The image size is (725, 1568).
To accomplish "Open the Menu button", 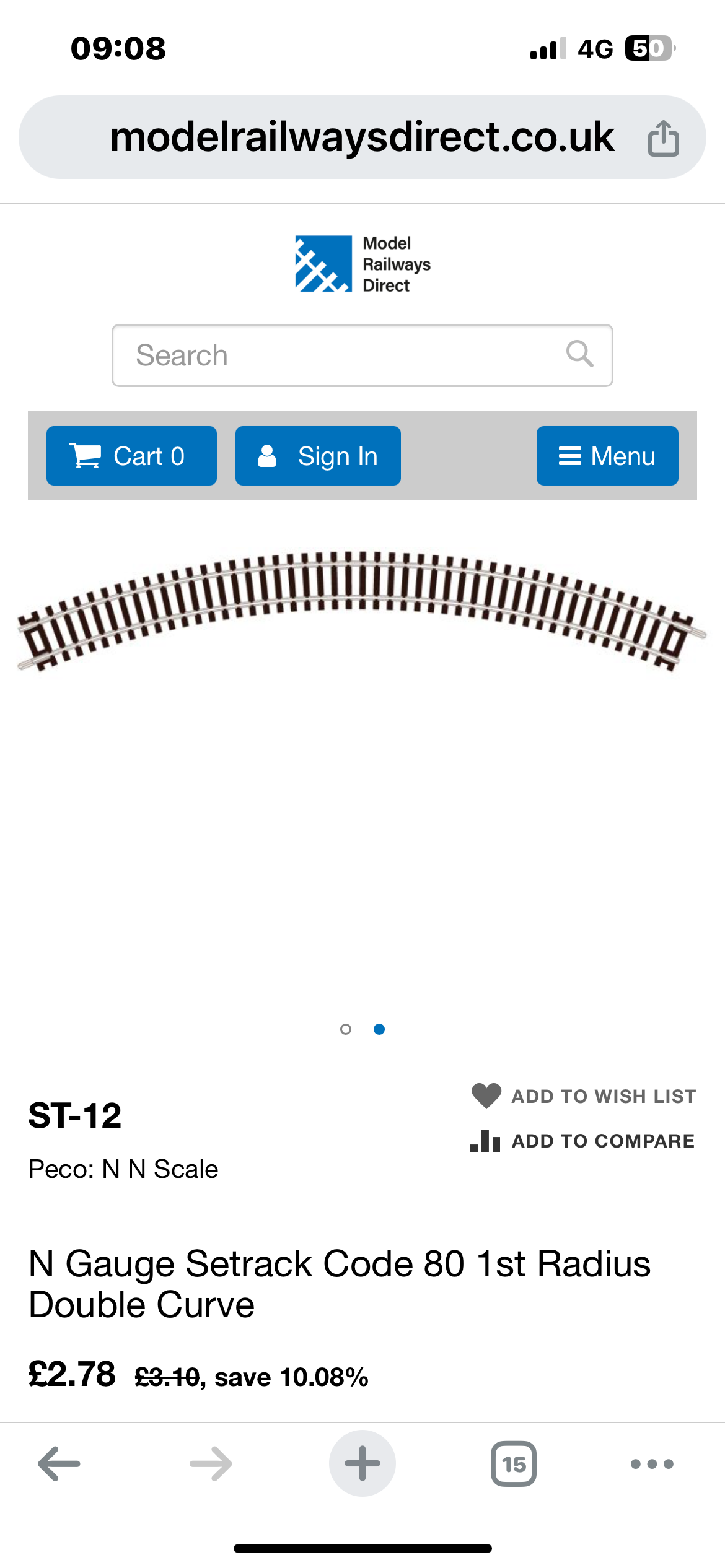I will click(x=607, y=456).
